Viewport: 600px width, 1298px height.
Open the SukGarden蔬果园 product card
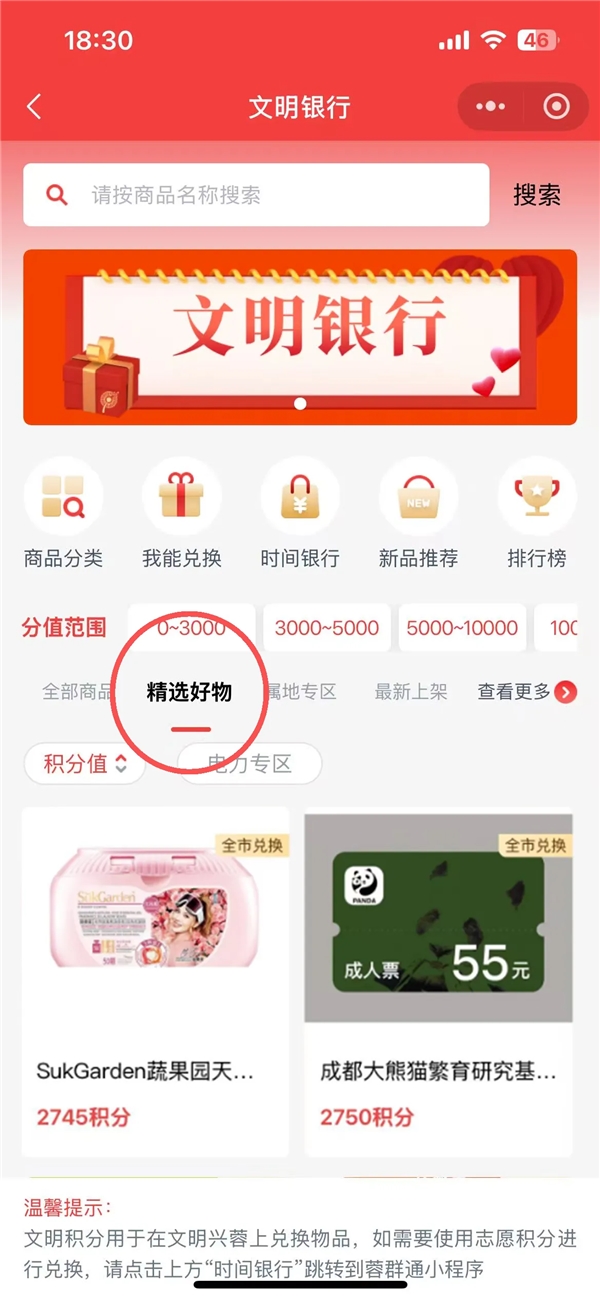click(x=155, y=980)
